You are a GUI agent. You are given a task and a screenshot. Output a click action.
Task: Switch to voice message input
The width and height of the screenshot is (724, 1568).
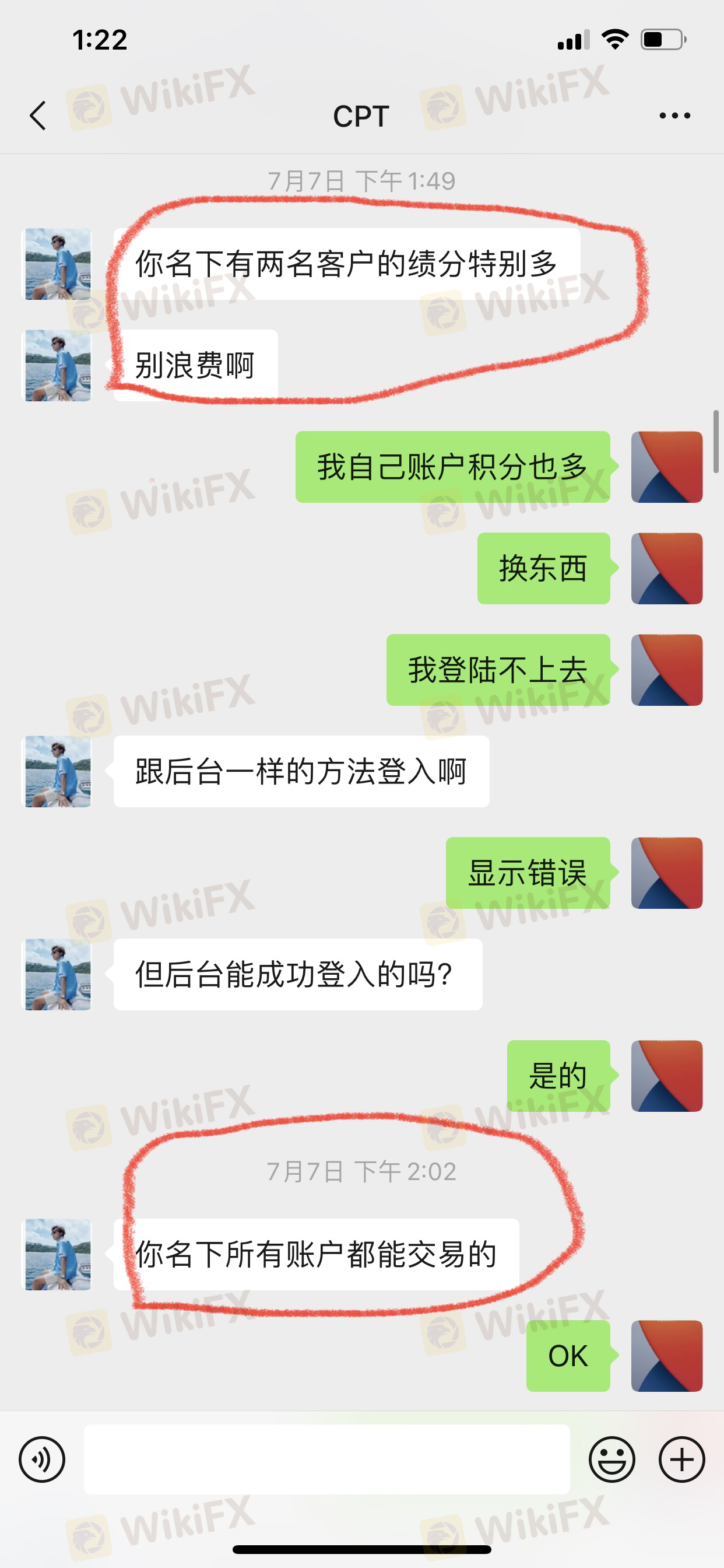point(42,1459)
